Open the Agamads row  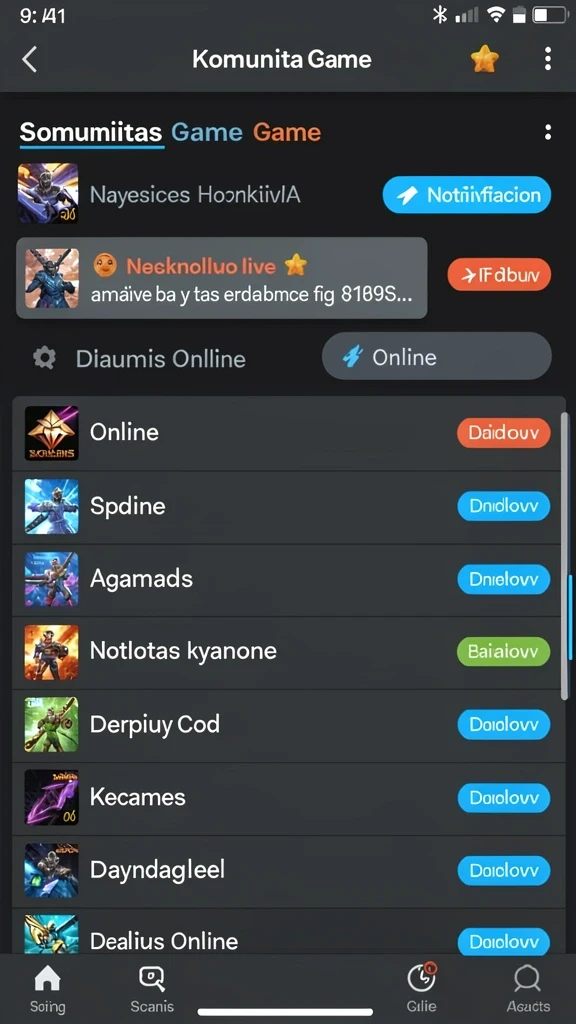[x=287, y=579]
